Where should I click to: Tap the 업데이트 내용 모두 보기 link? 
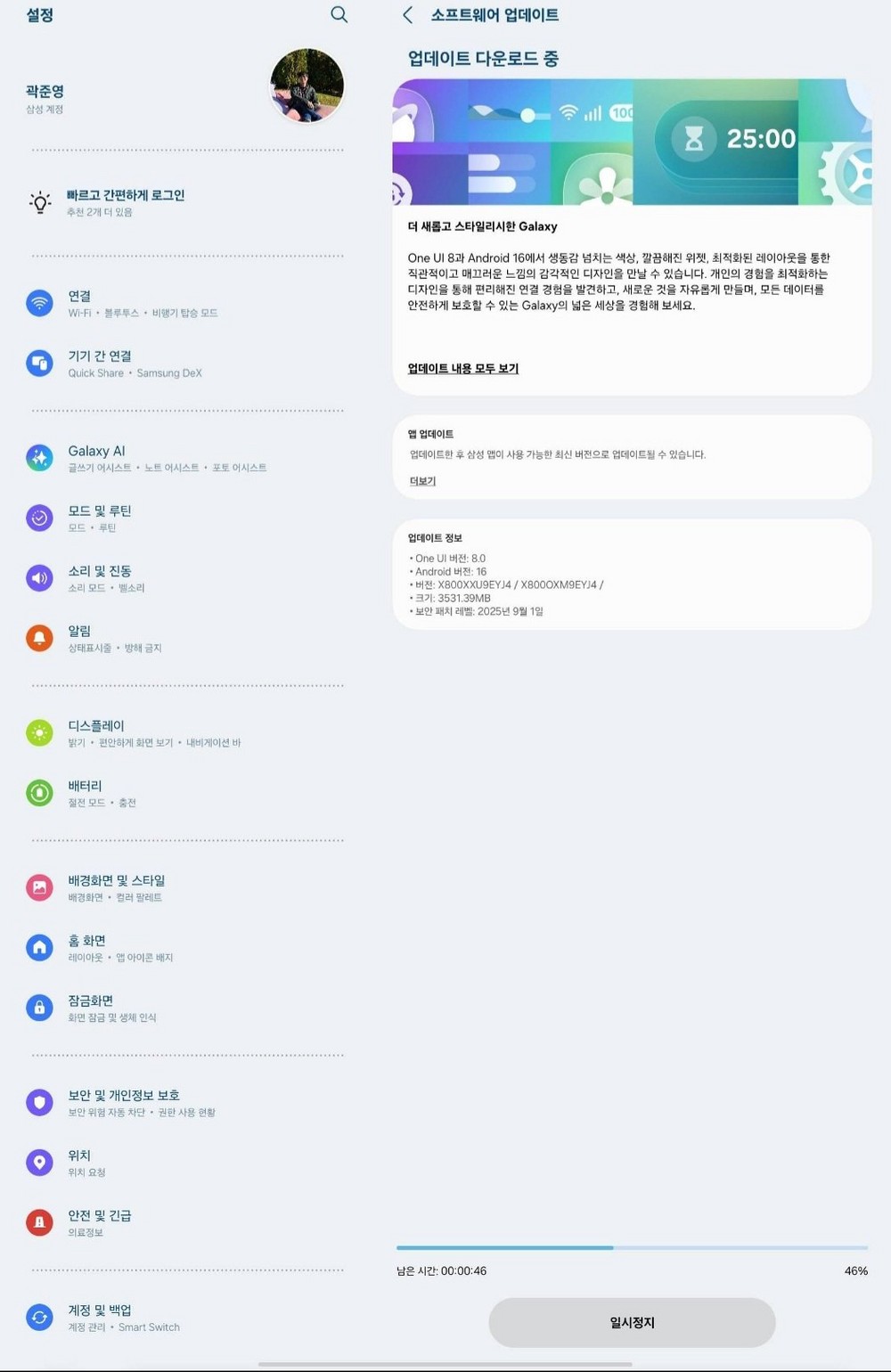pos(462,368)
